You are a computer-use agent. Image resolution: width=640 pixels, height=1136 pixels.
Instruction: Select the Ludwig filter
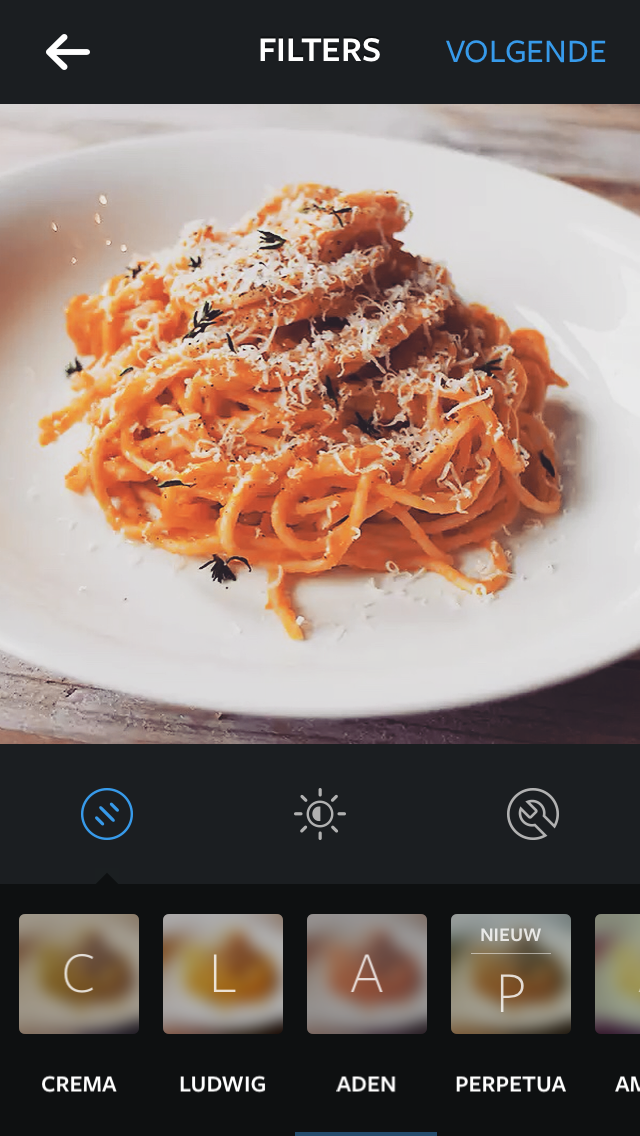click(x=223, y=974)
